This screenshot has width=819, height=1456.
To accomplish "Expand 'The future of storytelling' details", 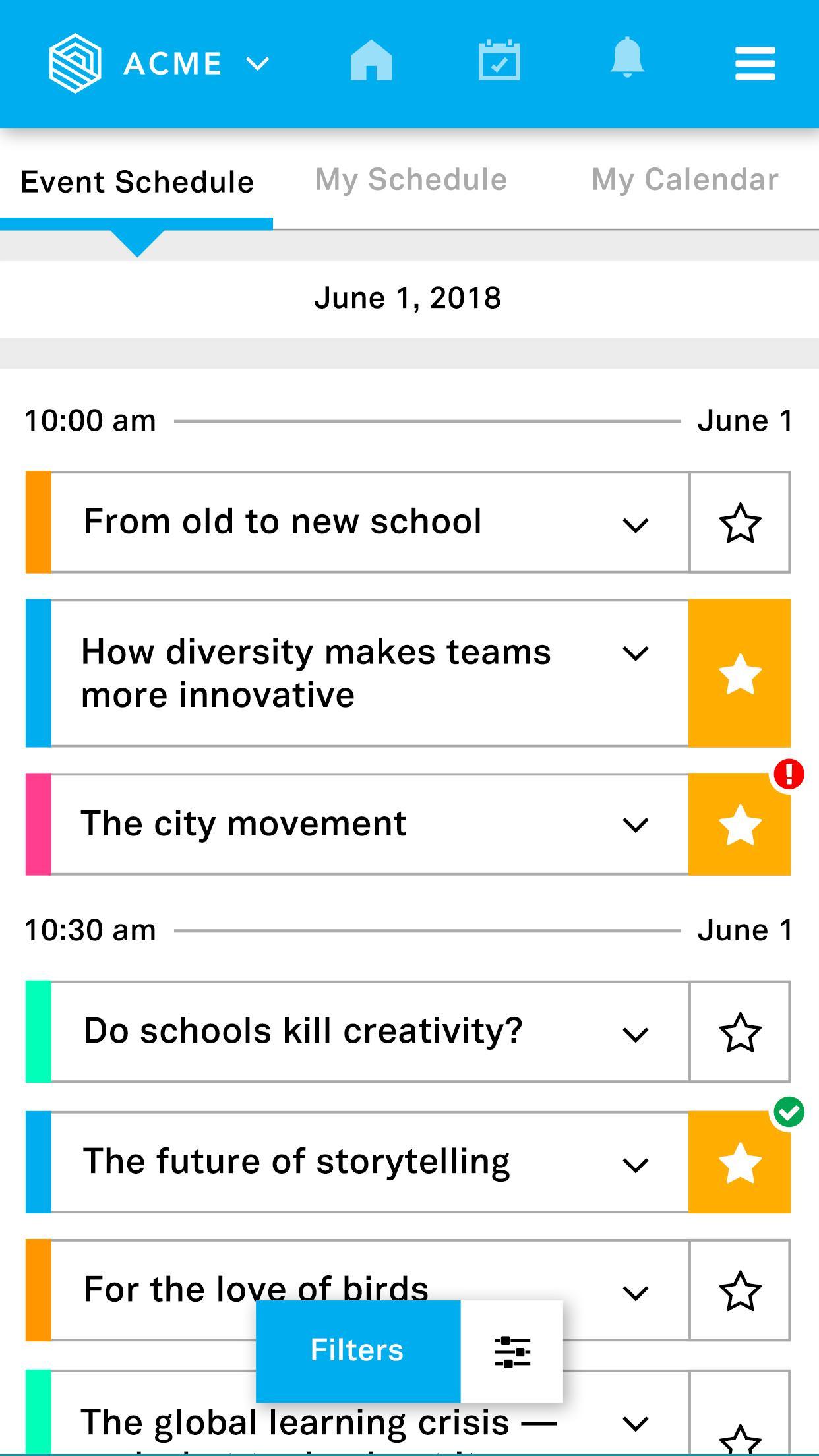I will 635,1165.
